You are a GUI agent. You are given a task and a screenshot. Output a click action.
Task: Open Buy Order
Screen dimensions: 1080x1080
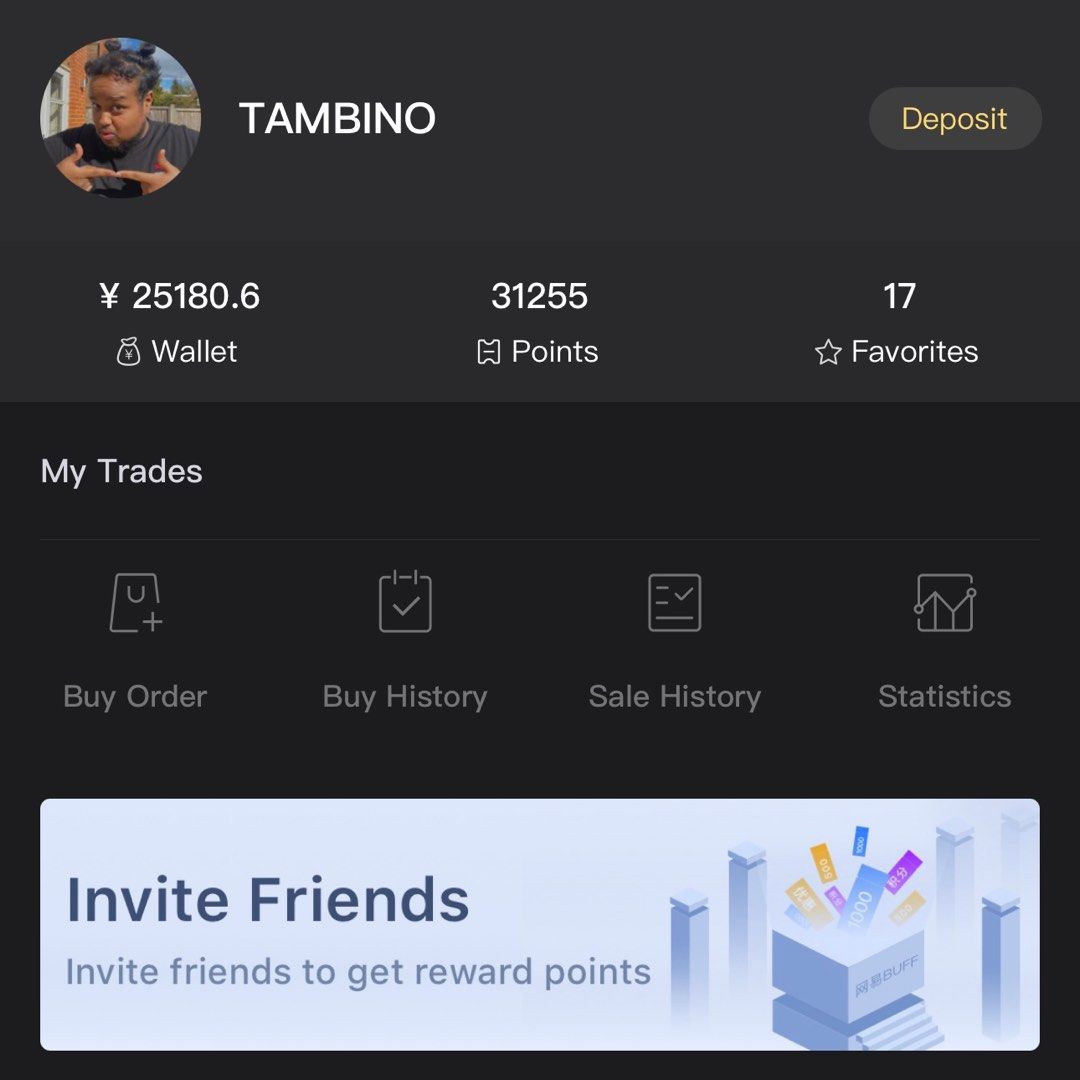pos(135,638)
